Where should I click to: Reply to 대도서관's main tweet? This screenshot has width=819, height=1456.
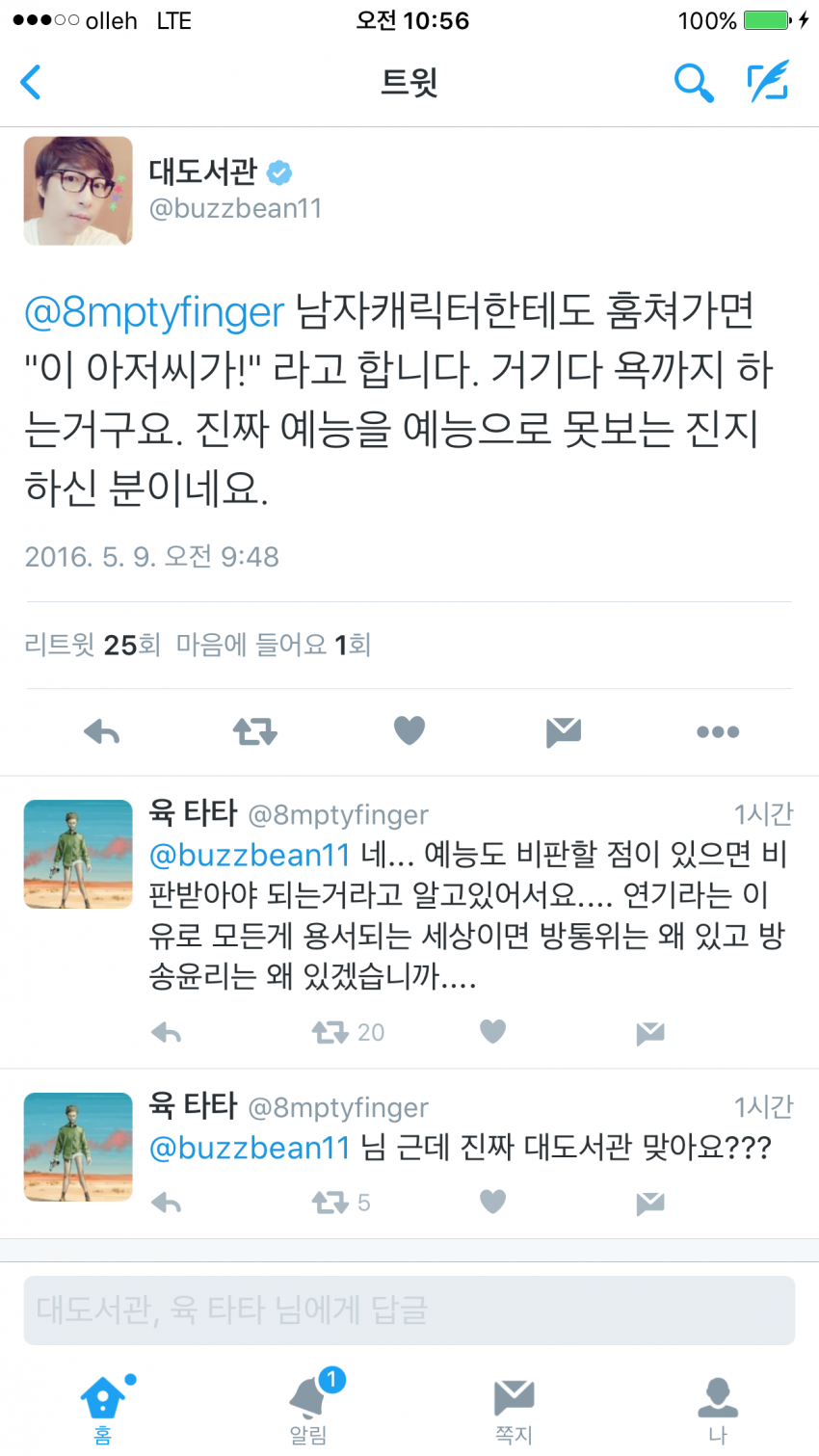point(102,732)
